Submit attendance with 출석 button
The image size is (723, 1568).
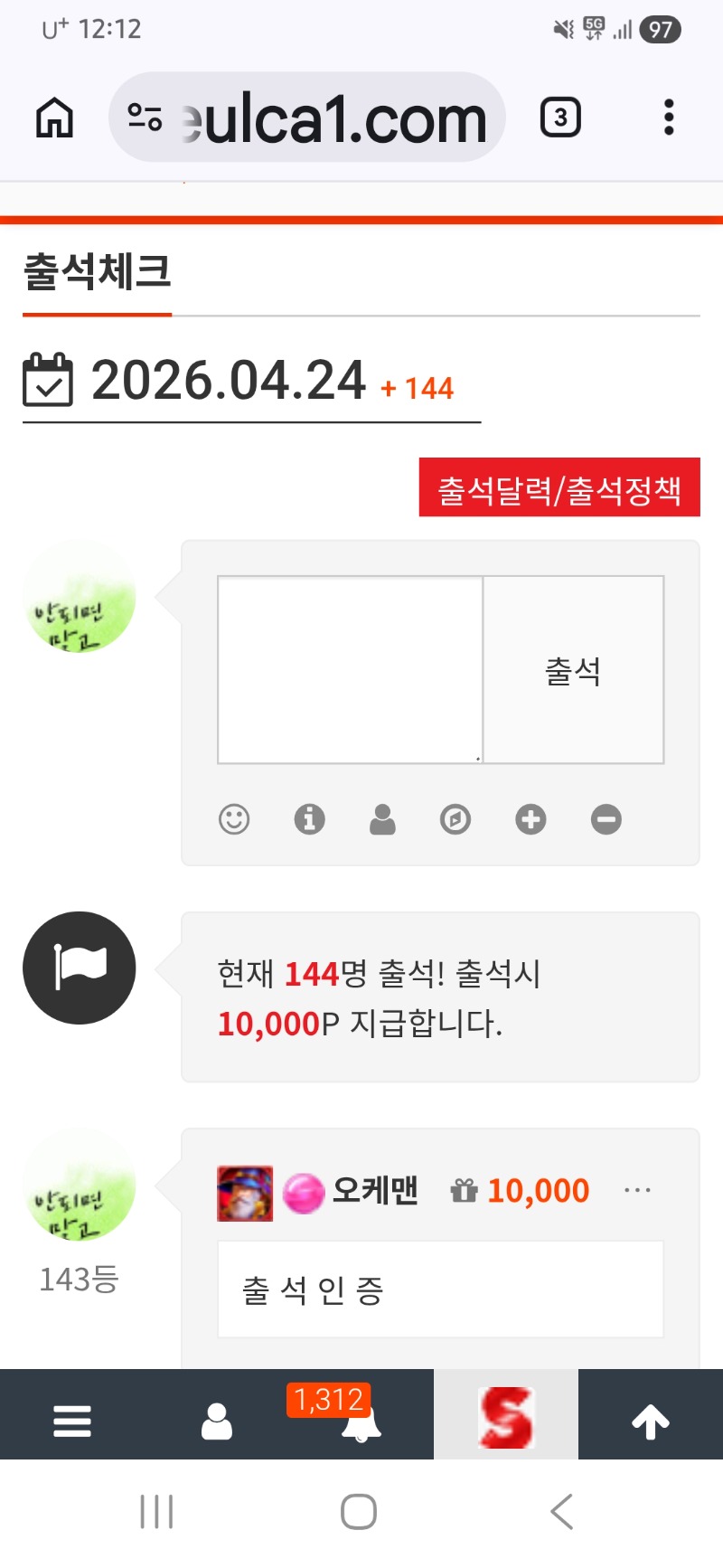(x=574, y=670)
